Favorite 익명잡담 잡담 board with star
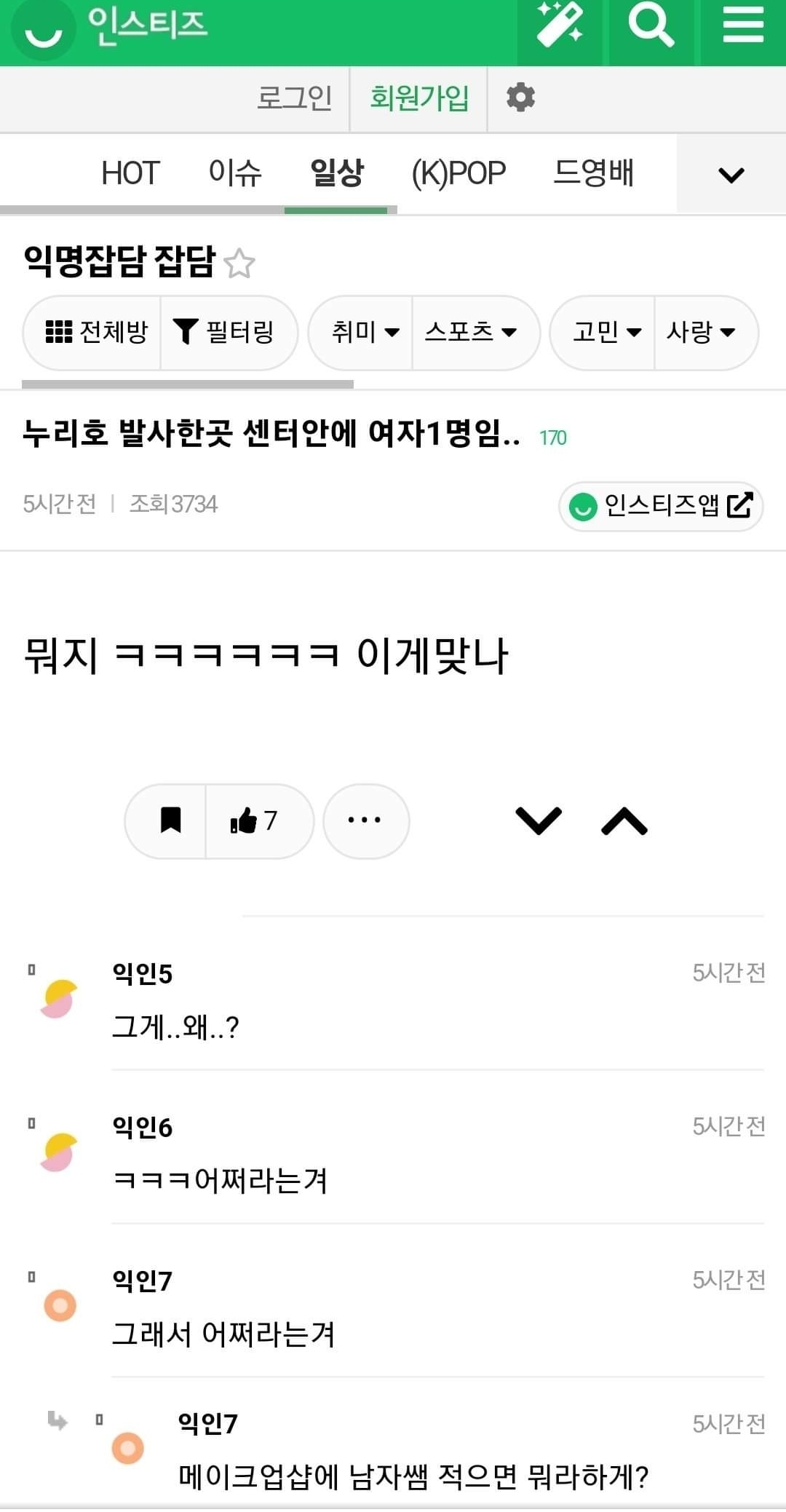The width and height of the screenshot is (786, 1512). point(239,263)
